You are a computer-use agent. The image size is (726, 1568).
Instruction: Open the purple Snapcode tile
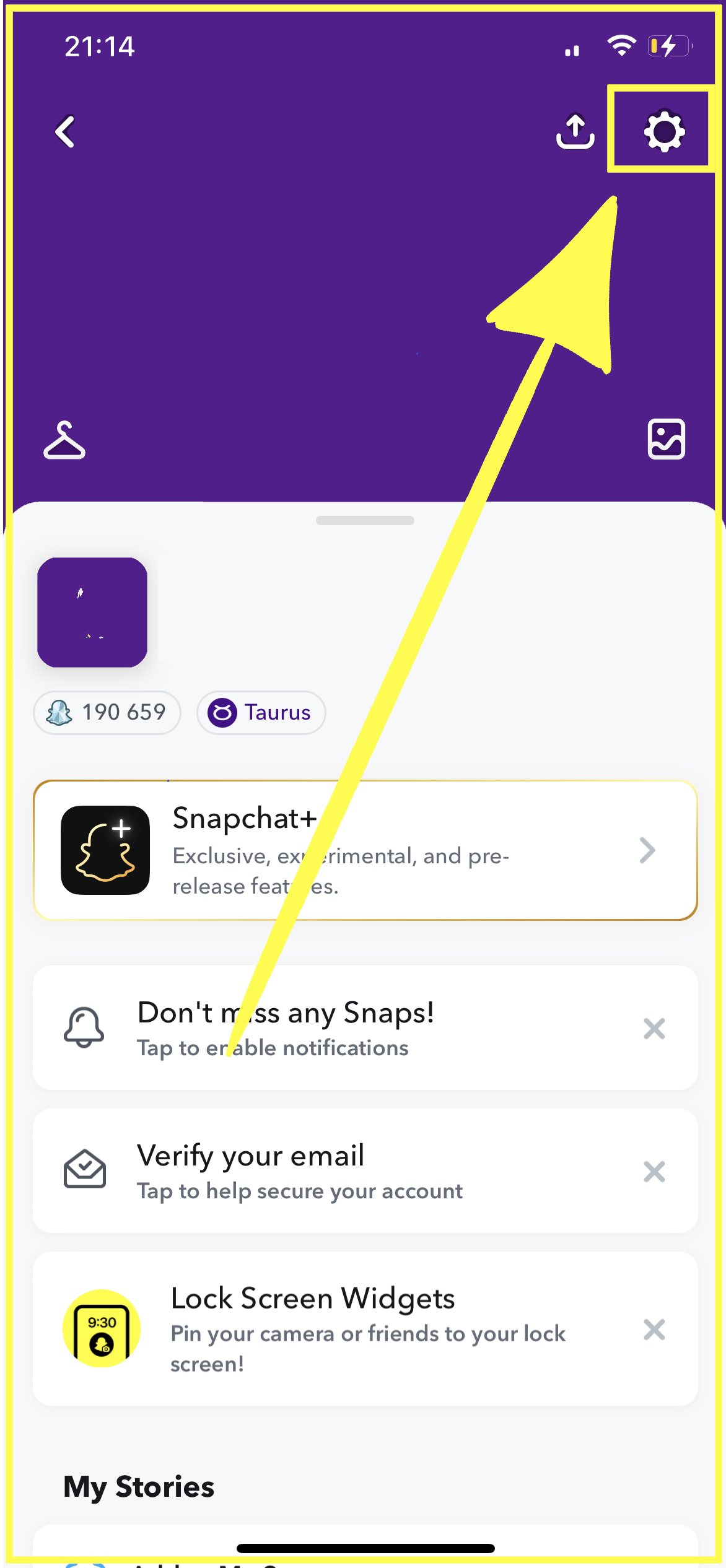(x=92, y=612)
